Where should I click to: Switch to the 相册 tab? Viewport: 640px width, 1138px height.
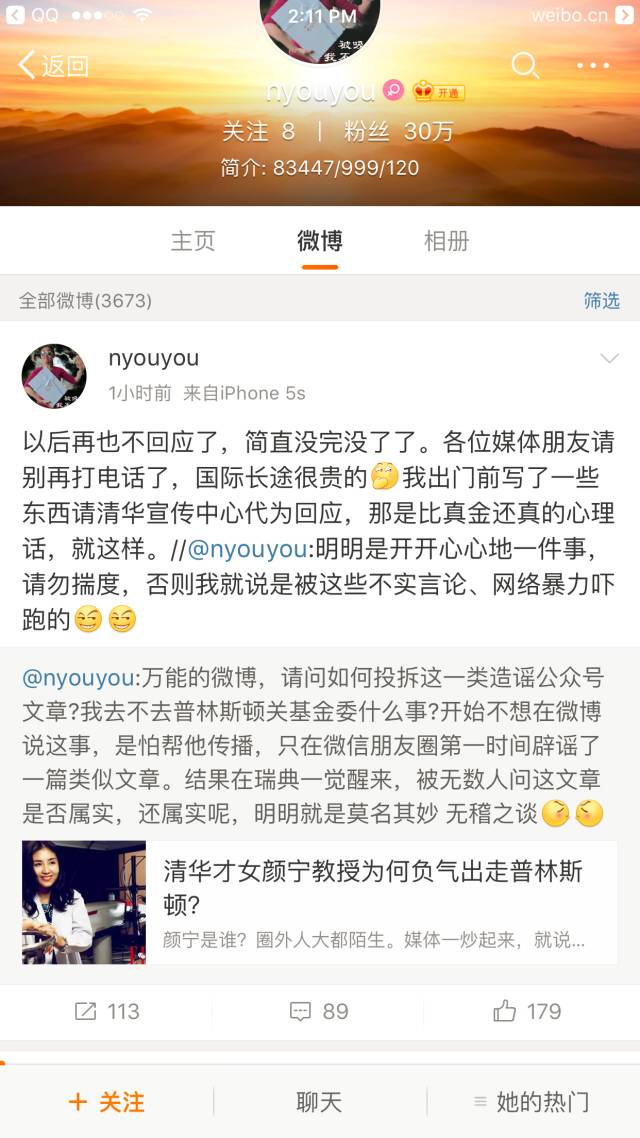(x=446, y=241)
